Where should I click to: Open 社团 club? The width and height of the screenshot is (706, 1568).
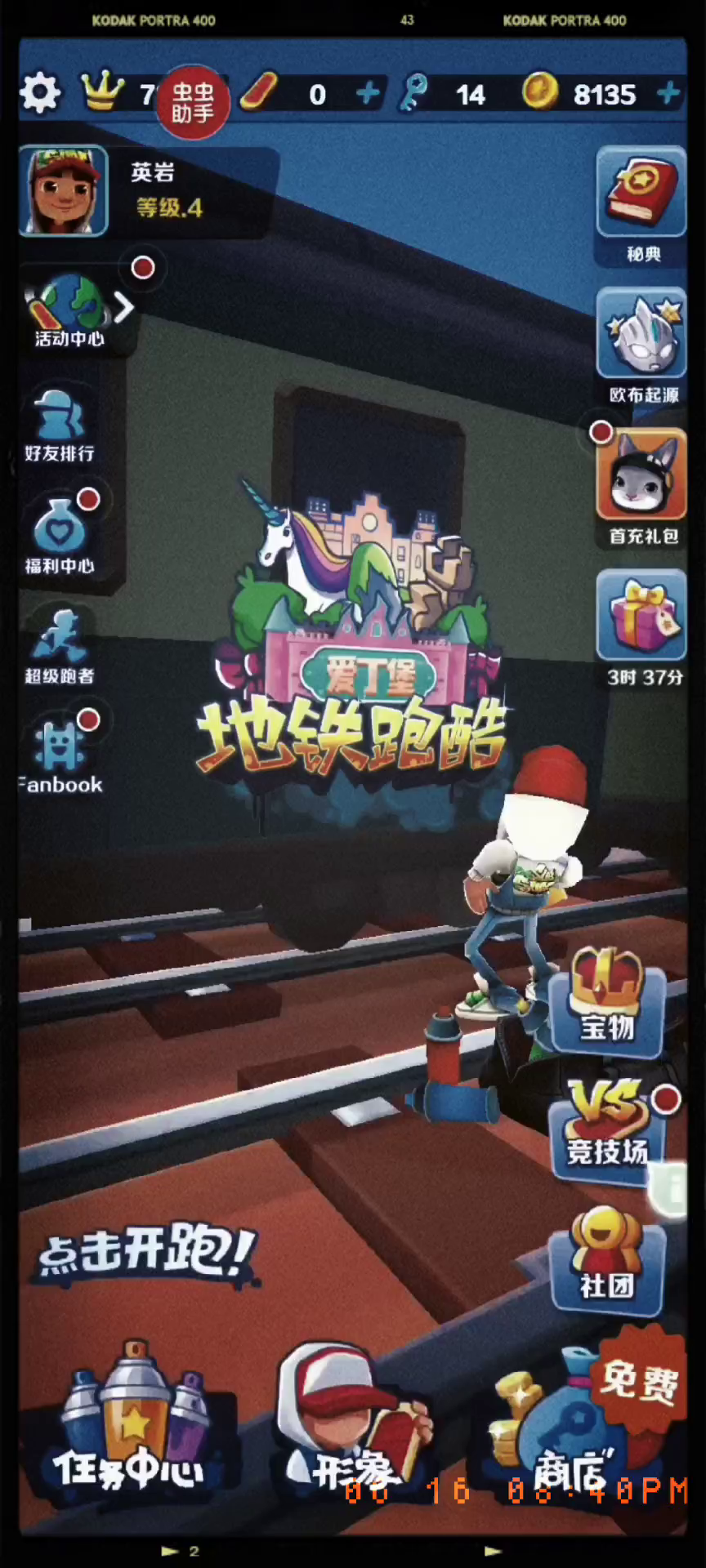[606, 1262]
